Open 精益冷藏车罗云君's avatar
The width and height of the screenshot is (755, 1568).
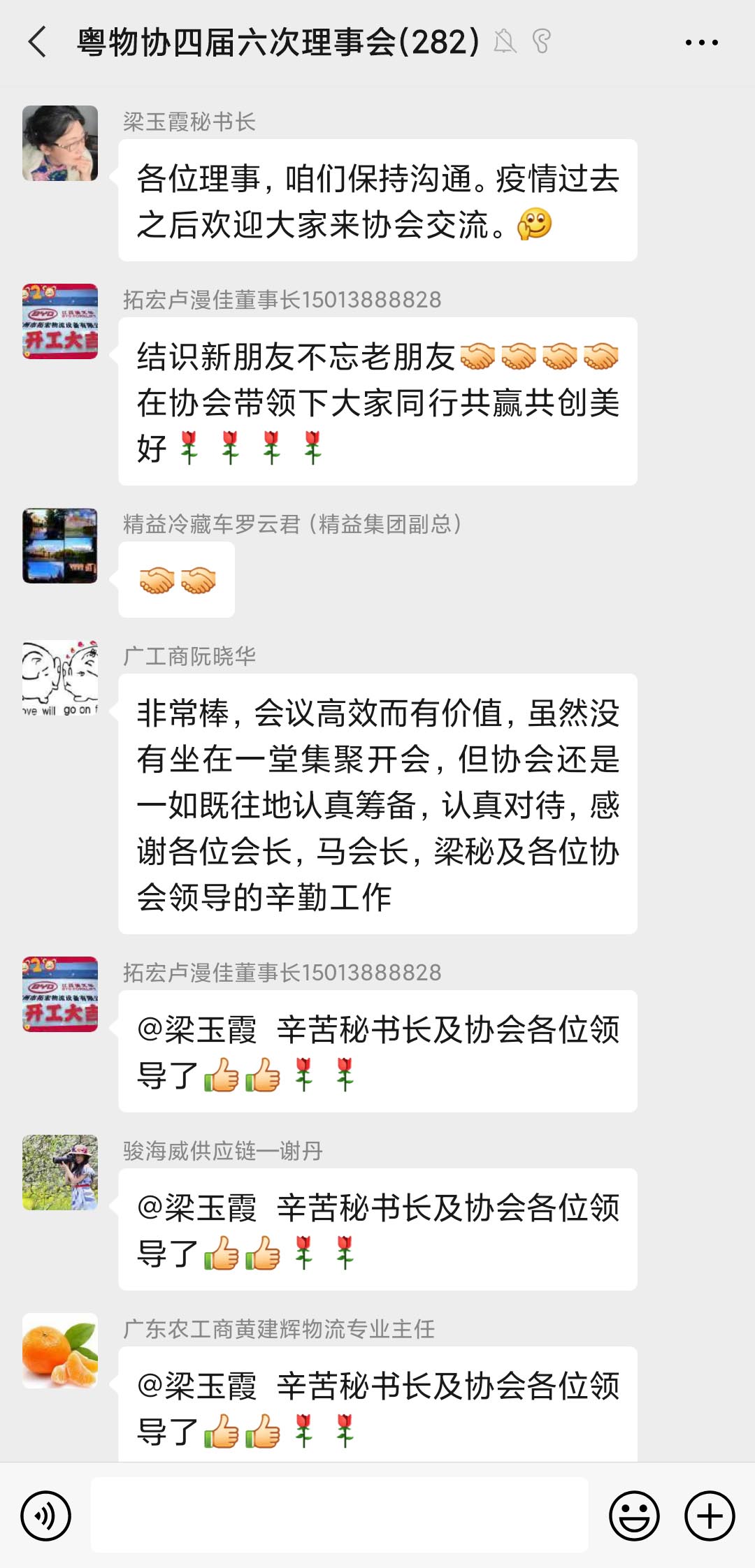[60, 546]
